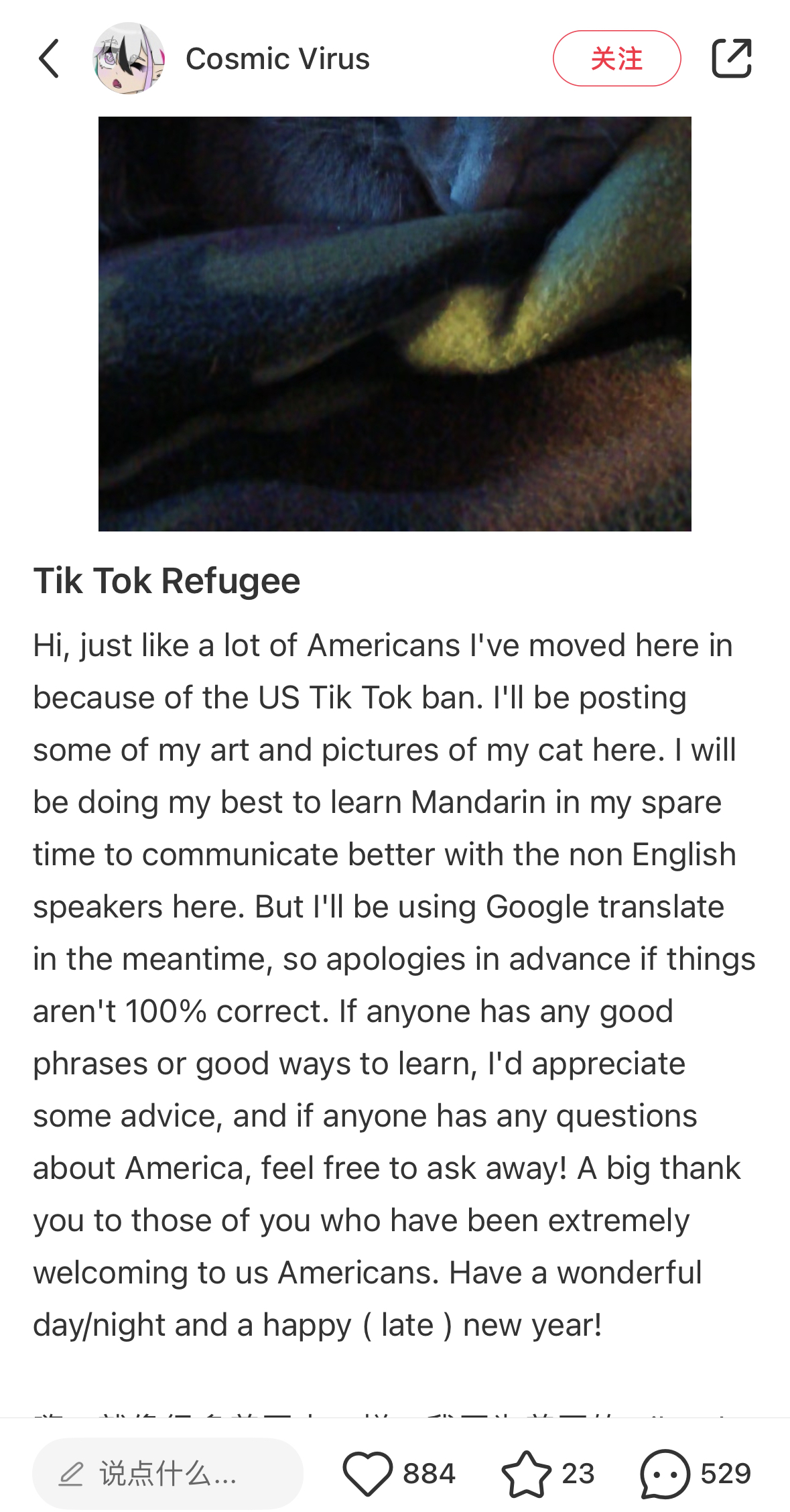Go back using the top-left arrow
This screenshot has height=1512, width=790.
pos(49,58)
